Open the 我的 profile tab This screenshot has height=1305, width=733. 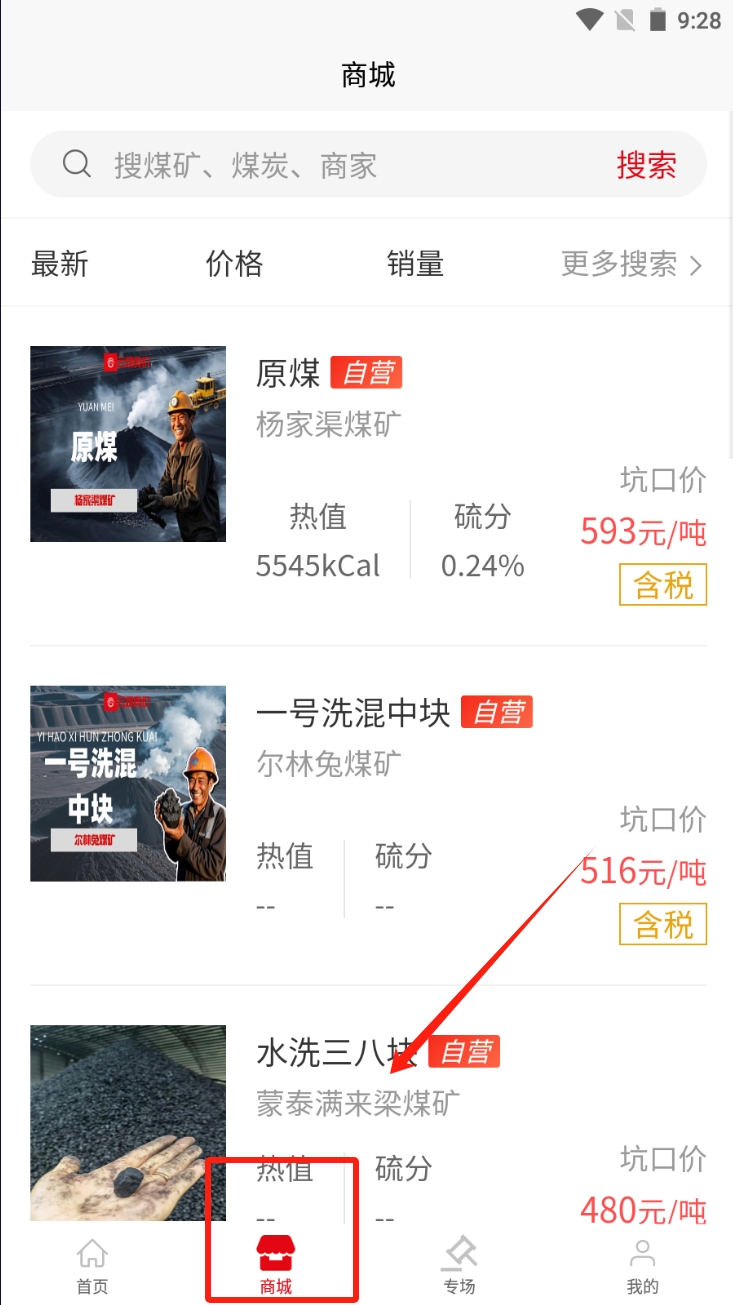[x=642, y=1265]
